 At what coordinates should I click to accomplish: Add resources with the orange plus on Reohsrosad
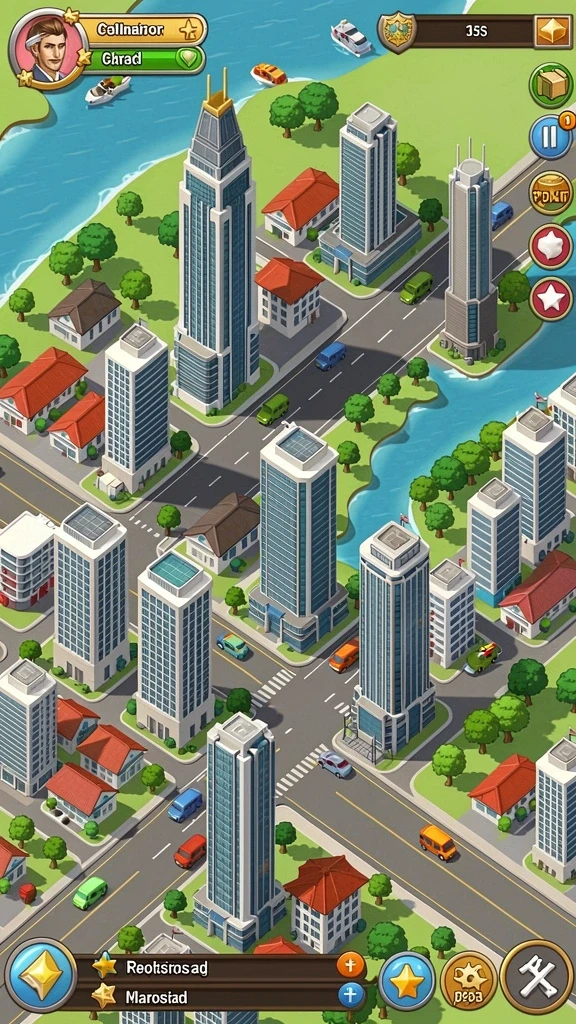click(x=350, y=965)
